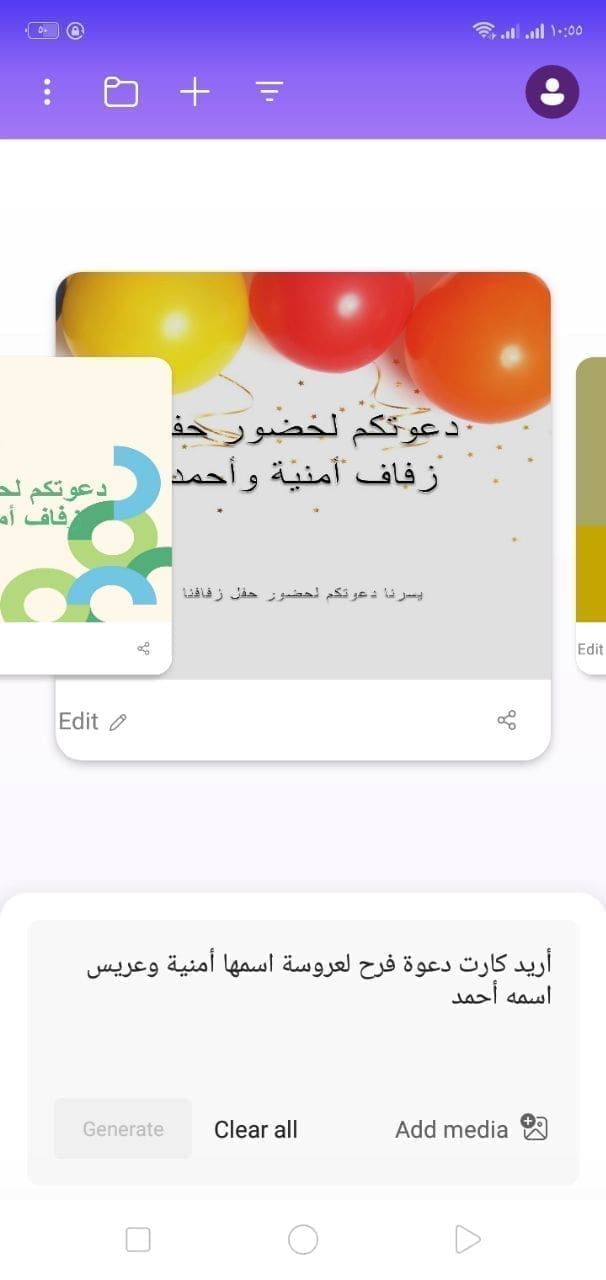The height and width of the screenshot is (1280, 606).
Task: Clear all prompt text
Action: [256, 1129]
